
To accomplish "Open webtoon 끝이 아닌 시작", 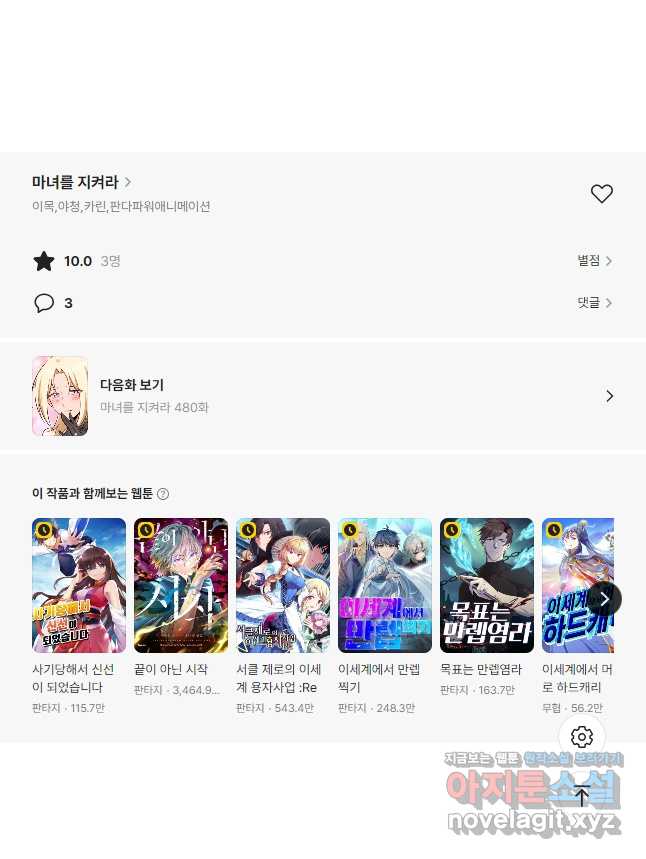I will point(181,586).
